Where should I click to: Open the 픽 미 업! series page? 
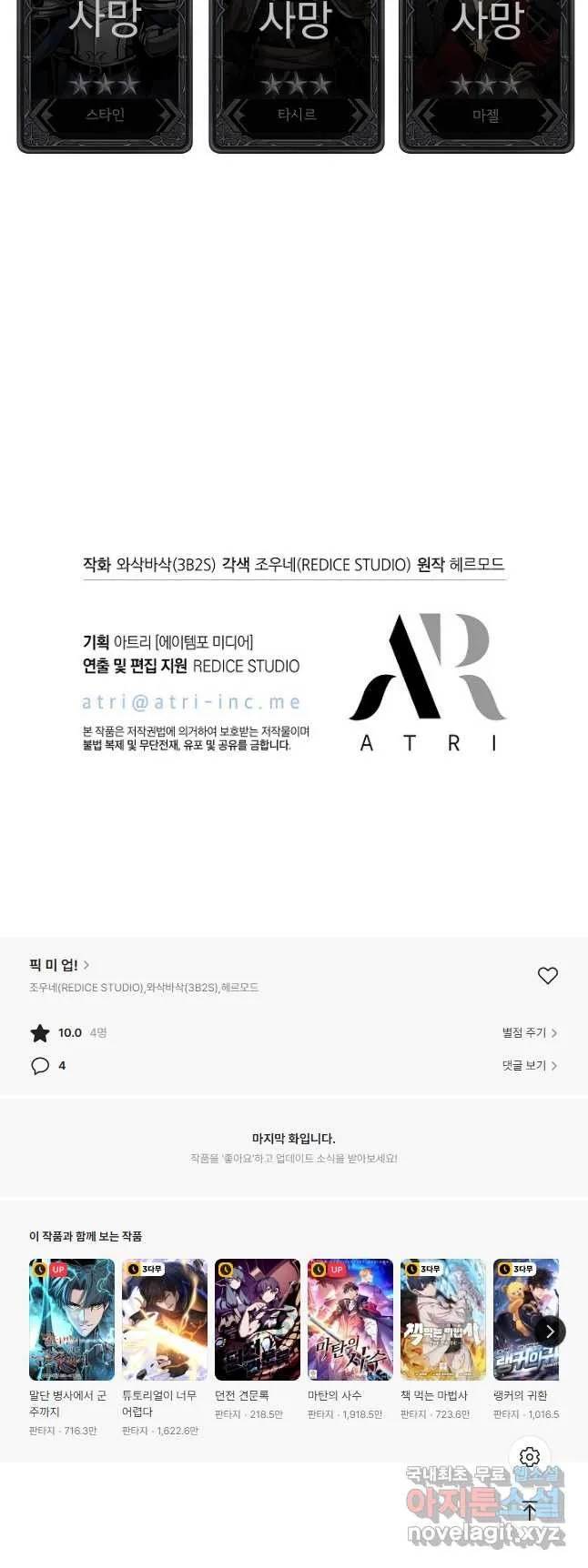[58, 965]
